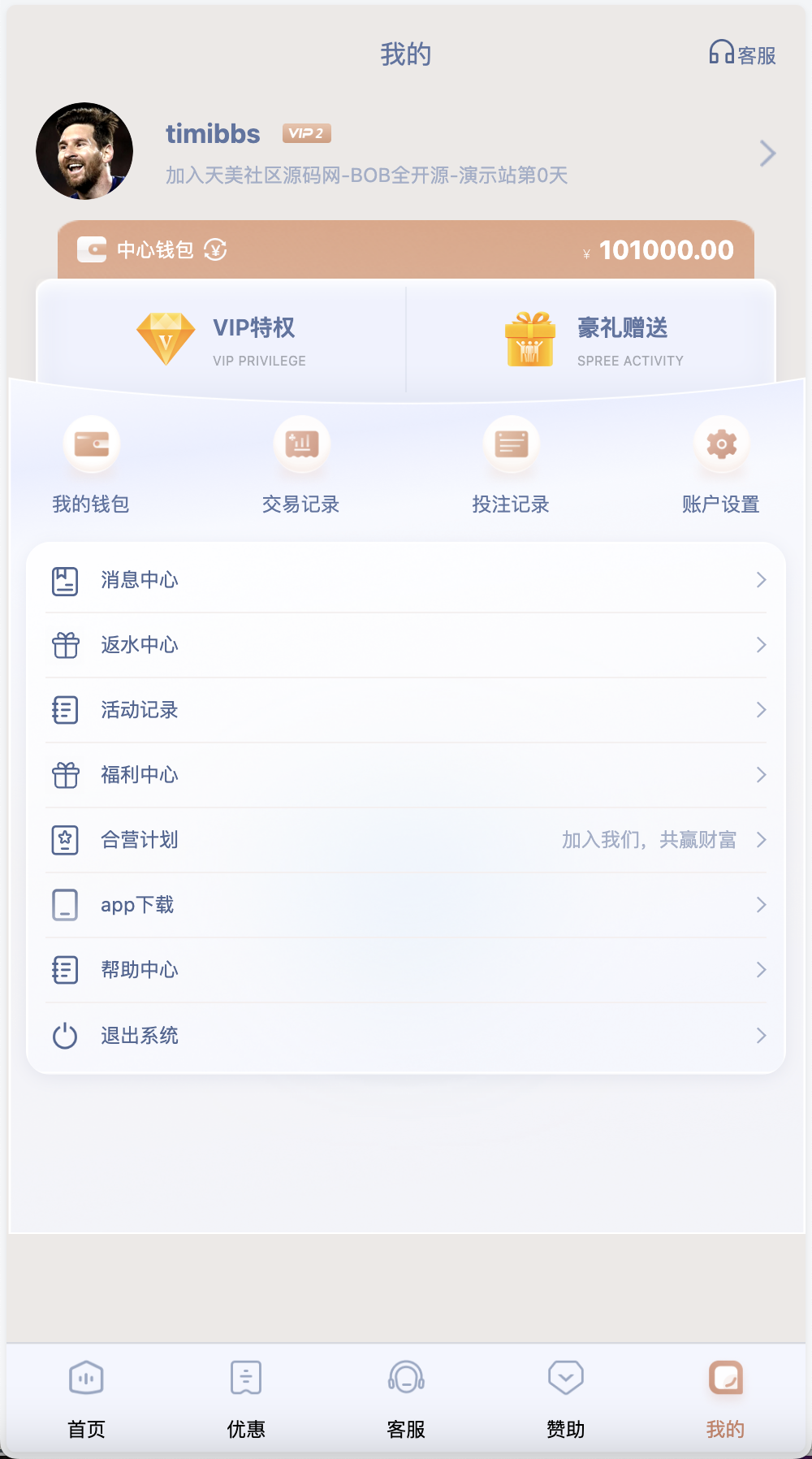Click the user avatar photo

pos(85,151)
